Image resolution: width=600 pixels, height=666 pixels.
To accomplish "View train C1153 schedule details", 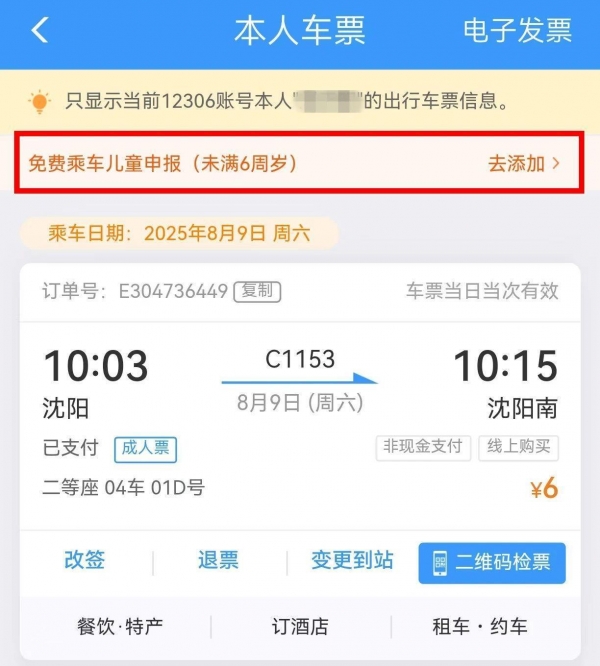I will pyautogui.click(x=300, y=360).
